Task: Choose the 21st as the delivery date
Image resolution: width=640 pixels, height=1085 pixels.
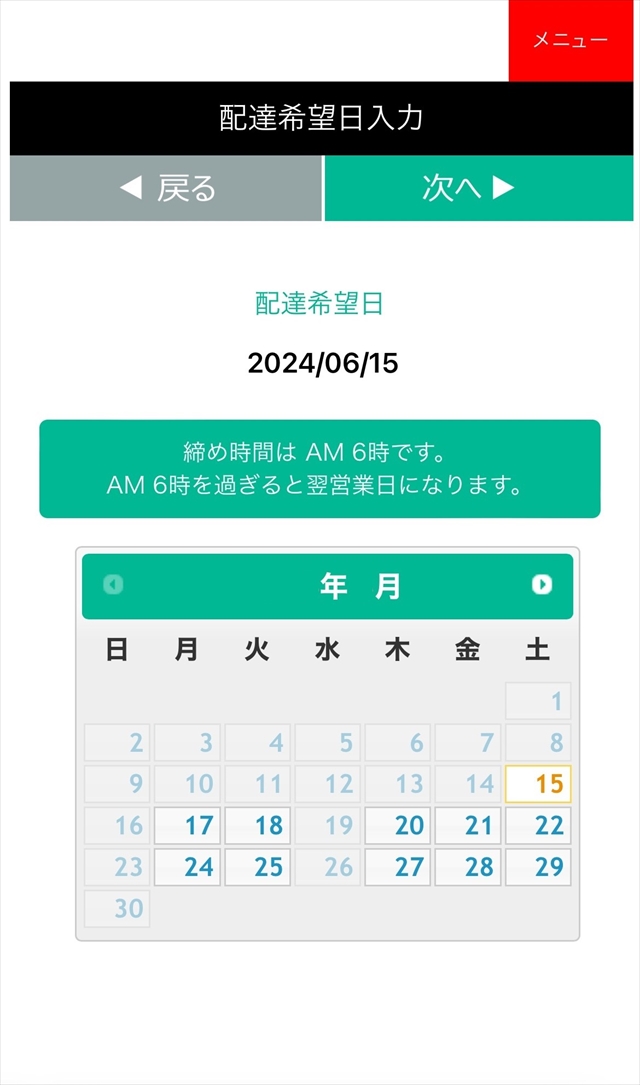Action: [x=468, y=826]
